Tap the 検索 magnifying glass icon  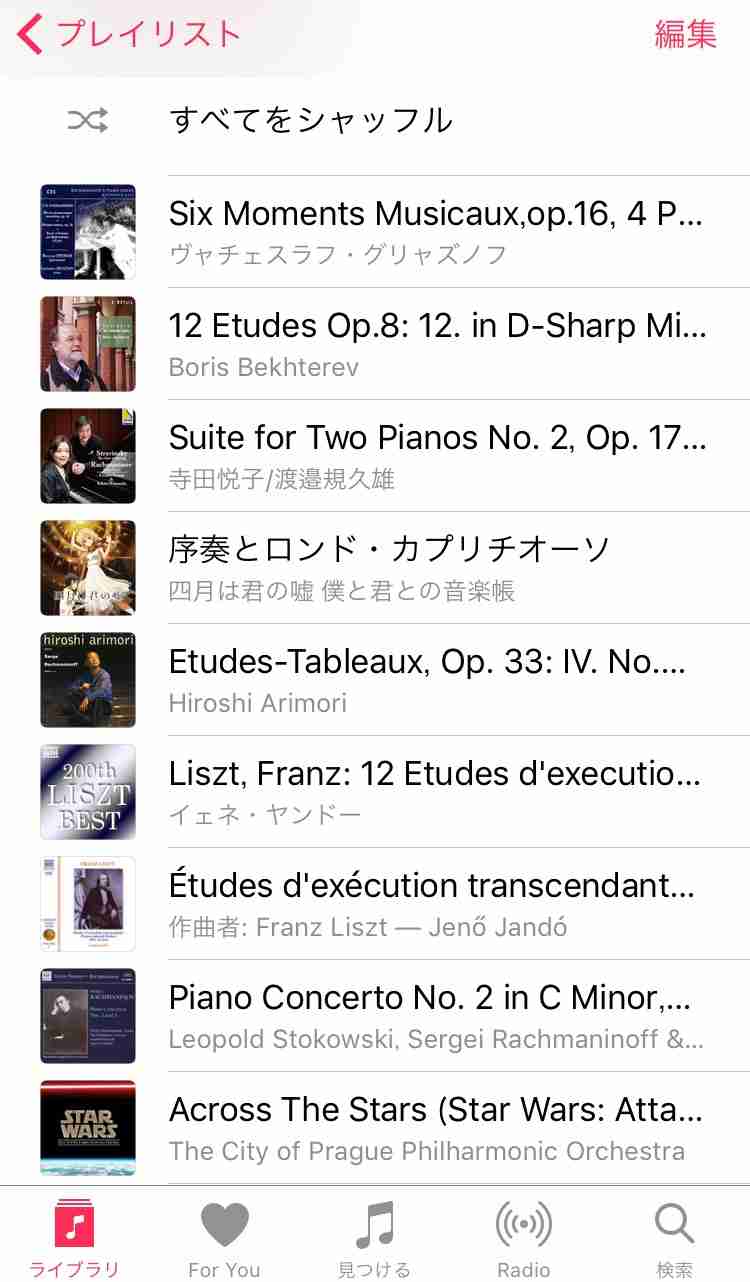[673, 1222]
